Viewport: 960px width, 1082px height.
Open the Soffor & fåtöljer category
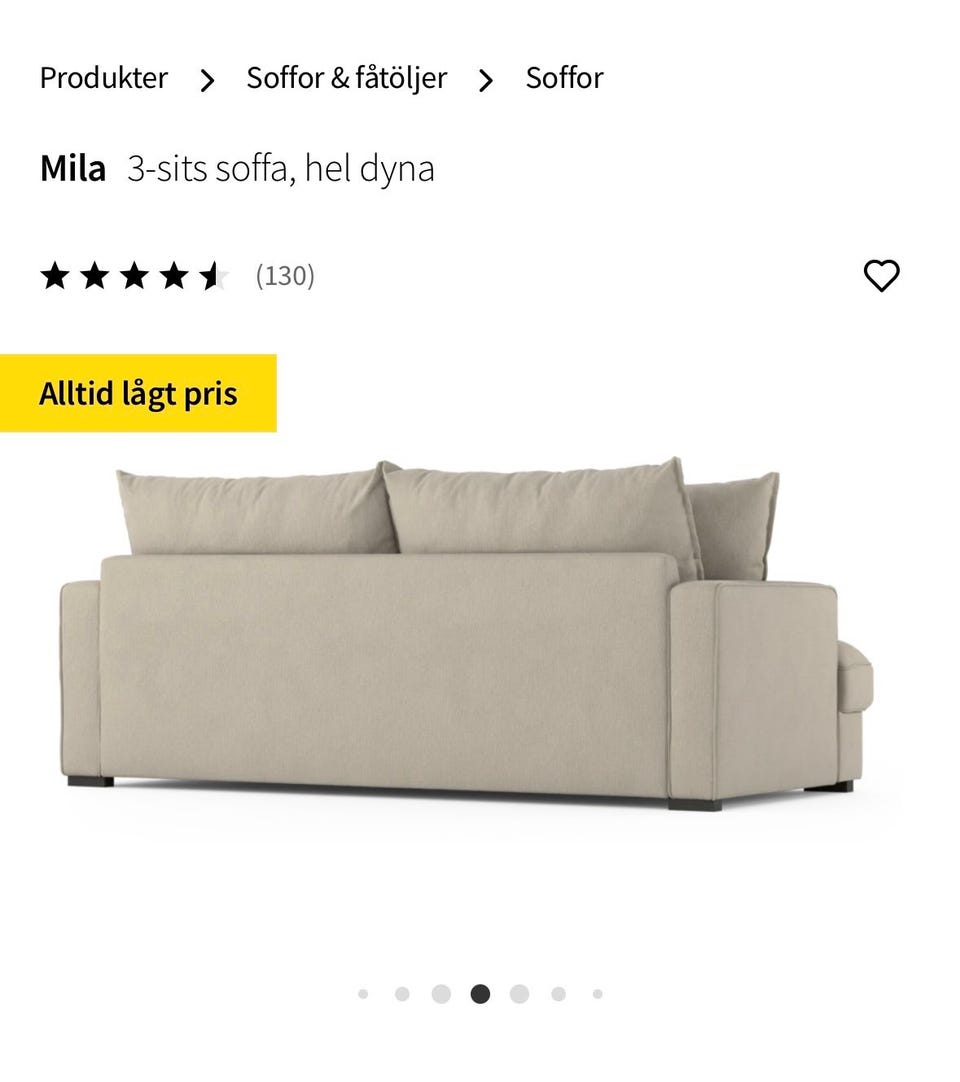pos(345,79)
